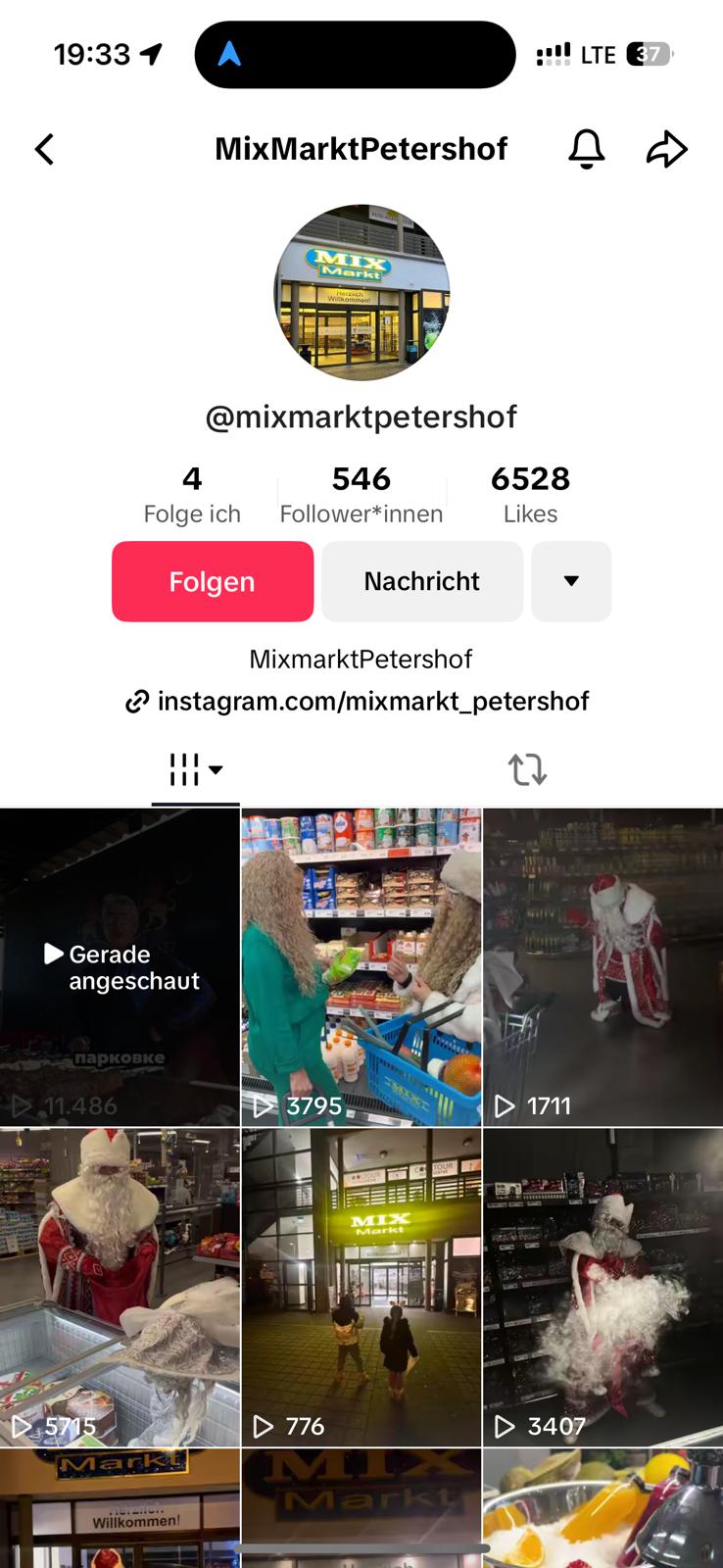Tap the red Folgen button
Image resolution: width=723 pixels, height=1568 pixels.
(x=213, y=581)
